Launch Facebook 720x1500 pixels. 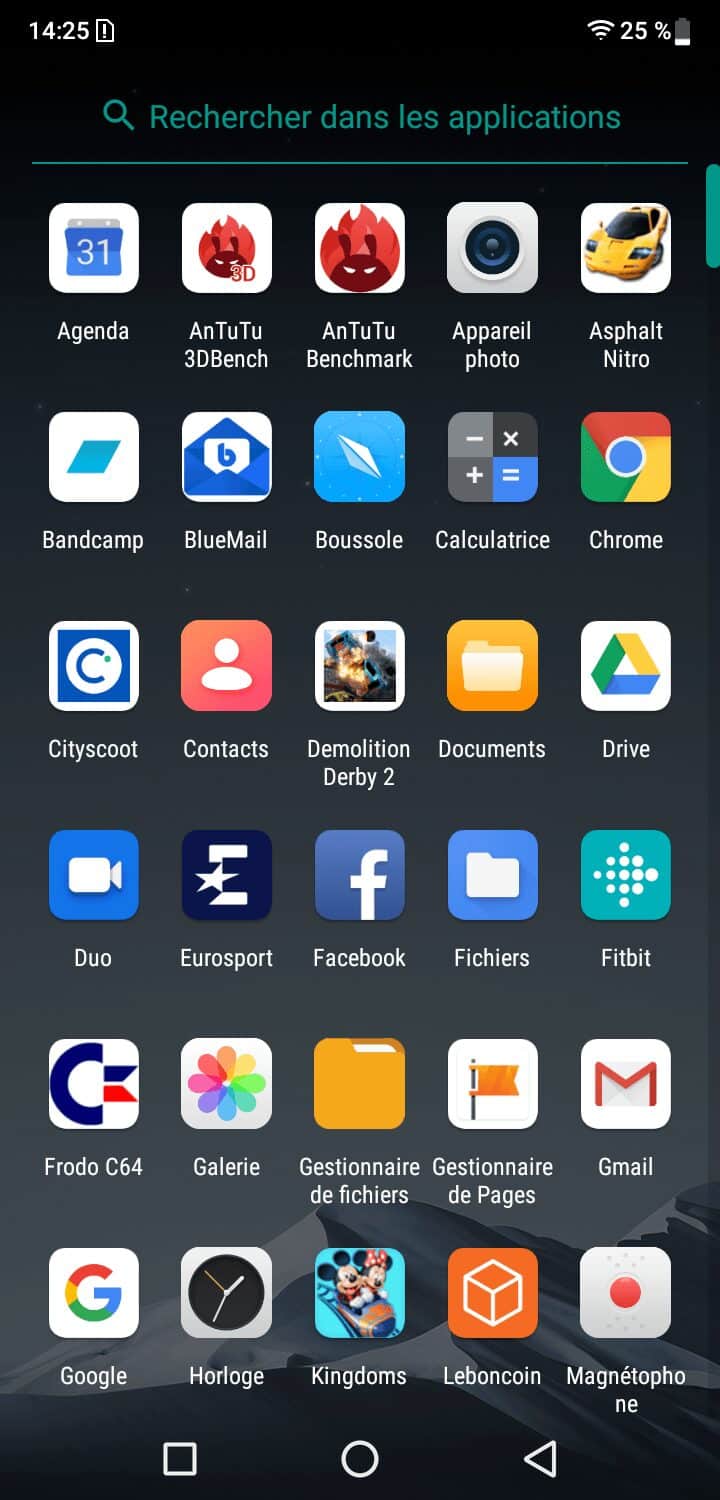pyautogui.click(x=359, y=875)
